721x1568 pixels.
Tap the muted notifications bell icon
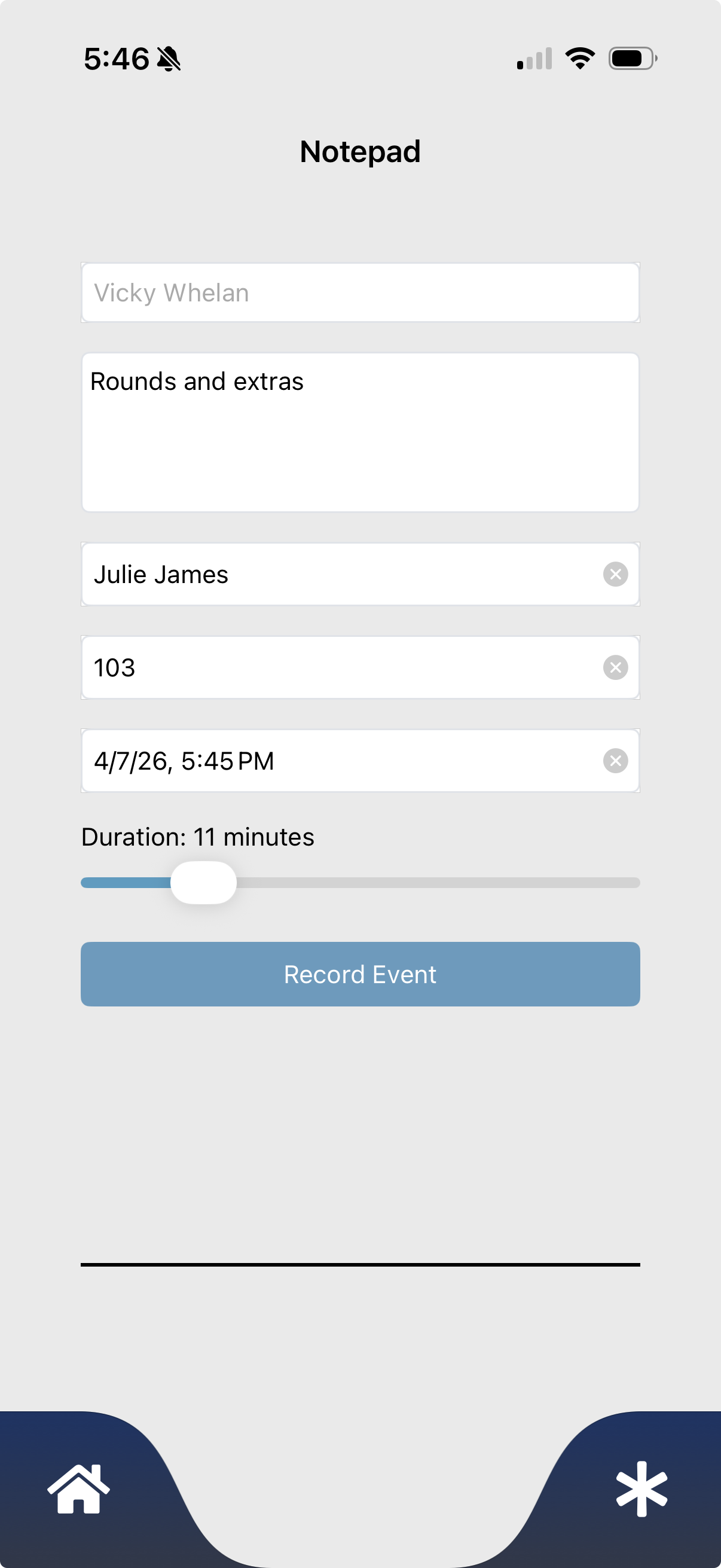170,58
